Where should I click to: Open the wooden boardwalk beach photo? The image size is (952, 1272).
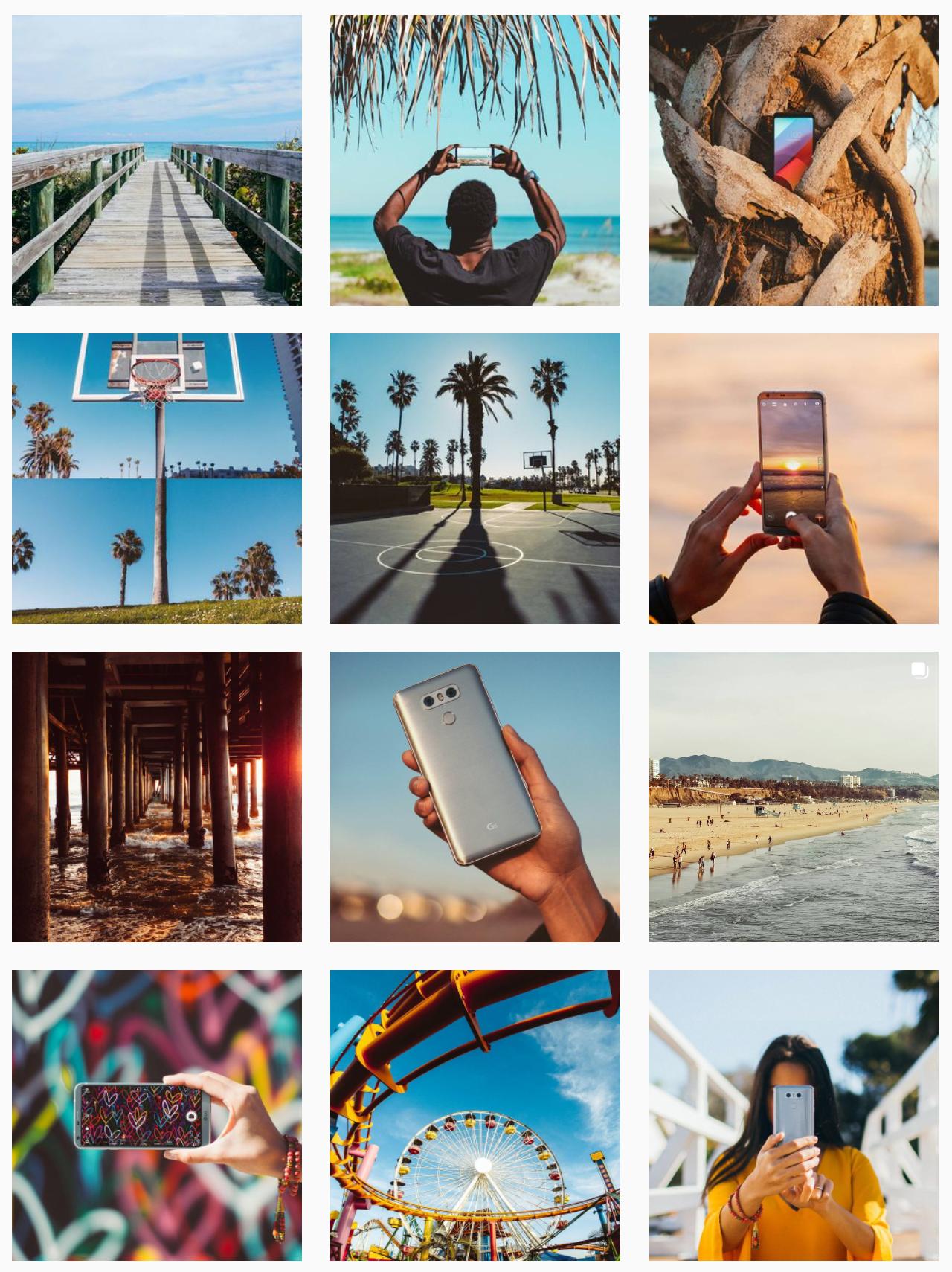point(157,160)
